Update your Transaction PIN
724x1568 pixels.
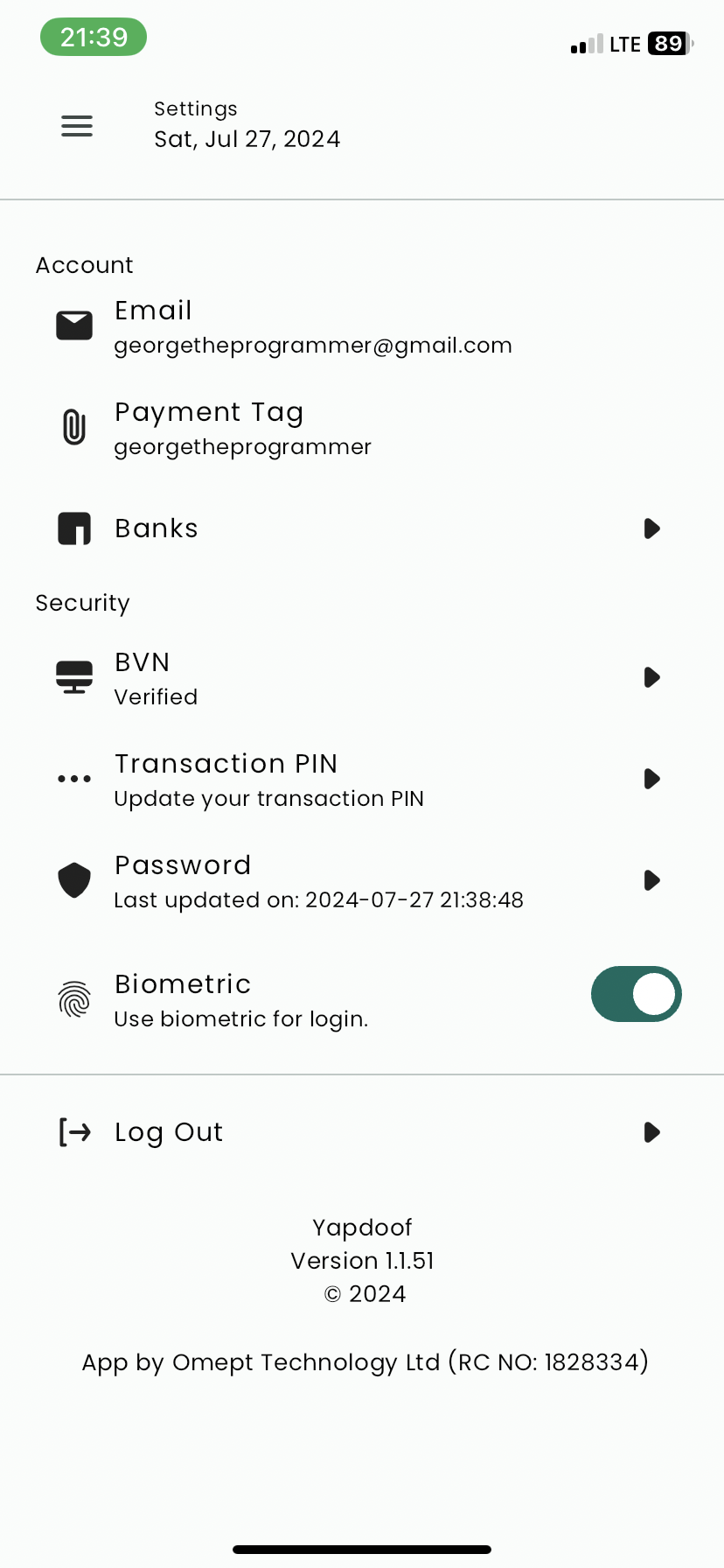pos(362,780)
